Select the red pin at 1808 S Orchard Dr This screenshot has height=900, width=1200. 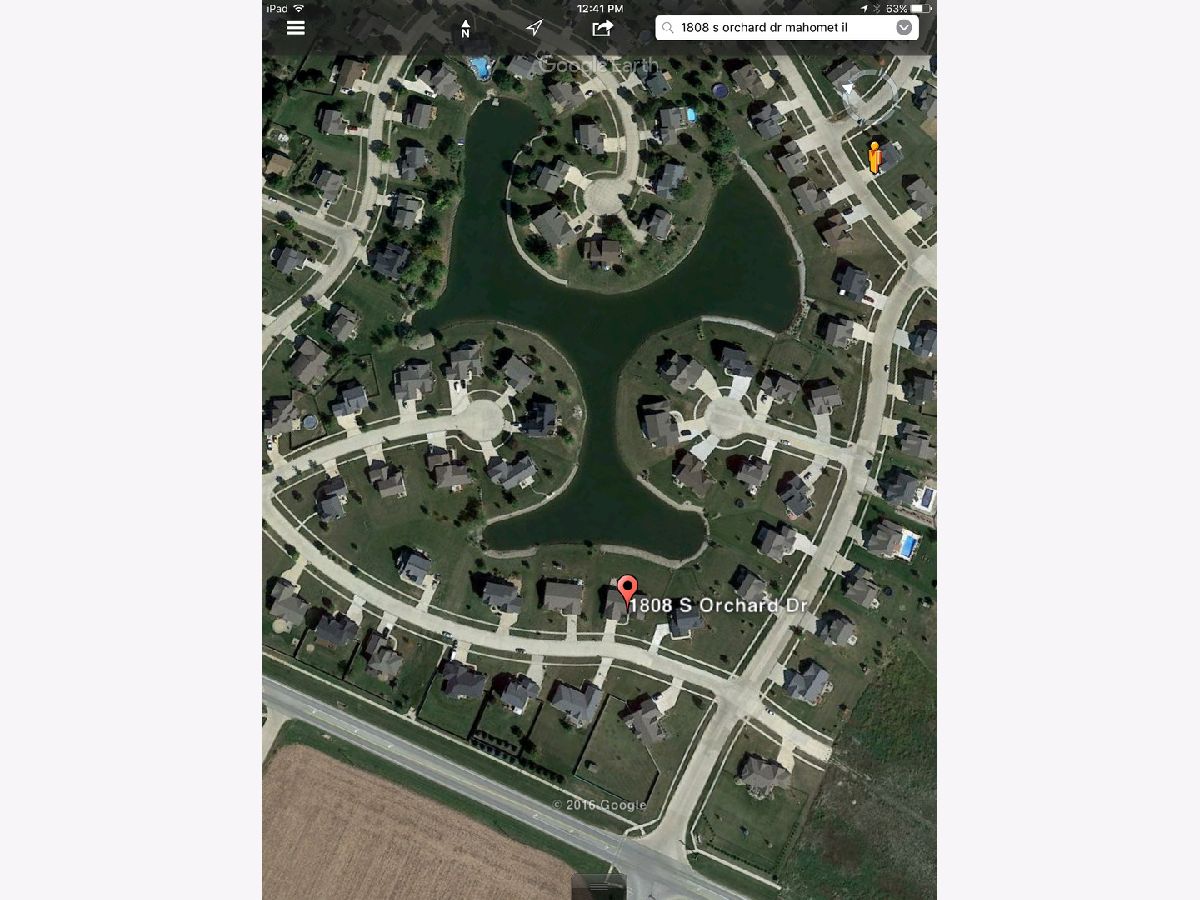click(x=628, y=590)
